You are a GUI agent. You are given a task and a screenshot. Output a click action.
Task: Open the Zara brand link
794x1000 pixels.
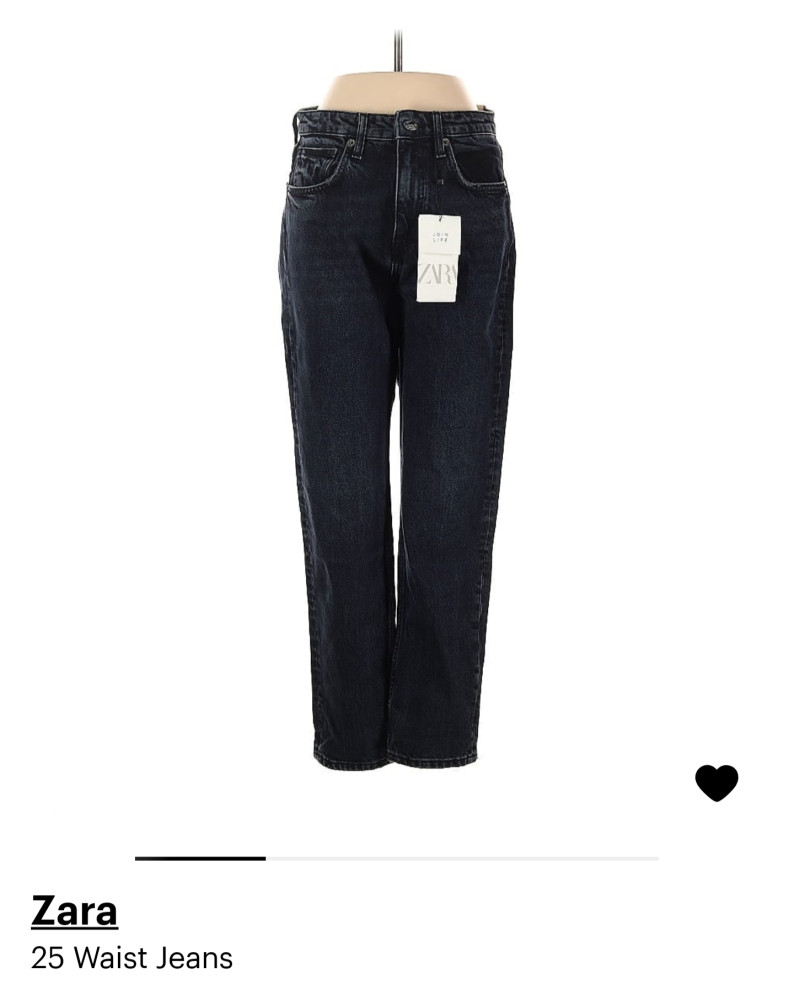pyautogui.click(x=74, y=911)
